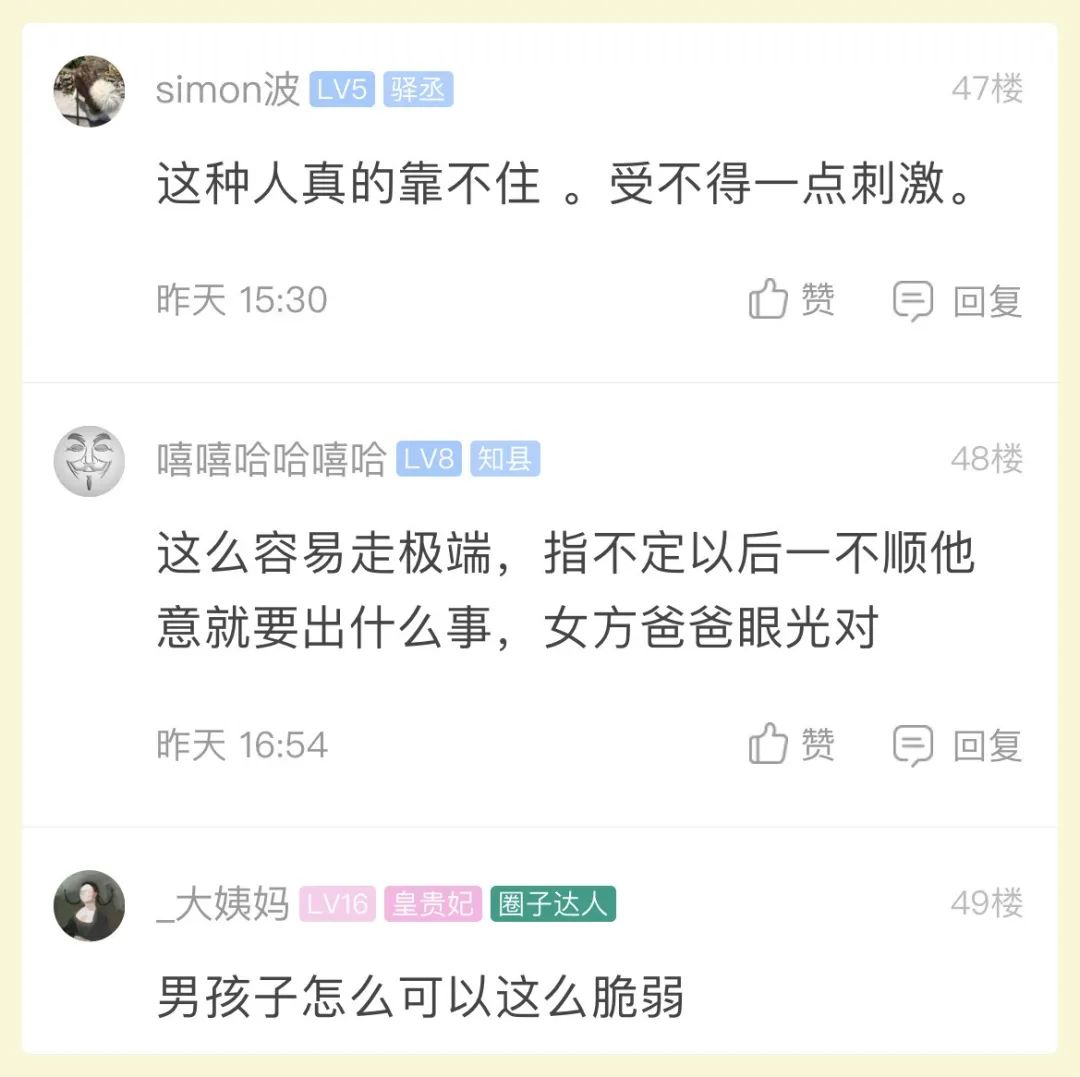Open _大姨妈's avatar
Viewport: 1080px width, 1077px height.
pos(89,906)
